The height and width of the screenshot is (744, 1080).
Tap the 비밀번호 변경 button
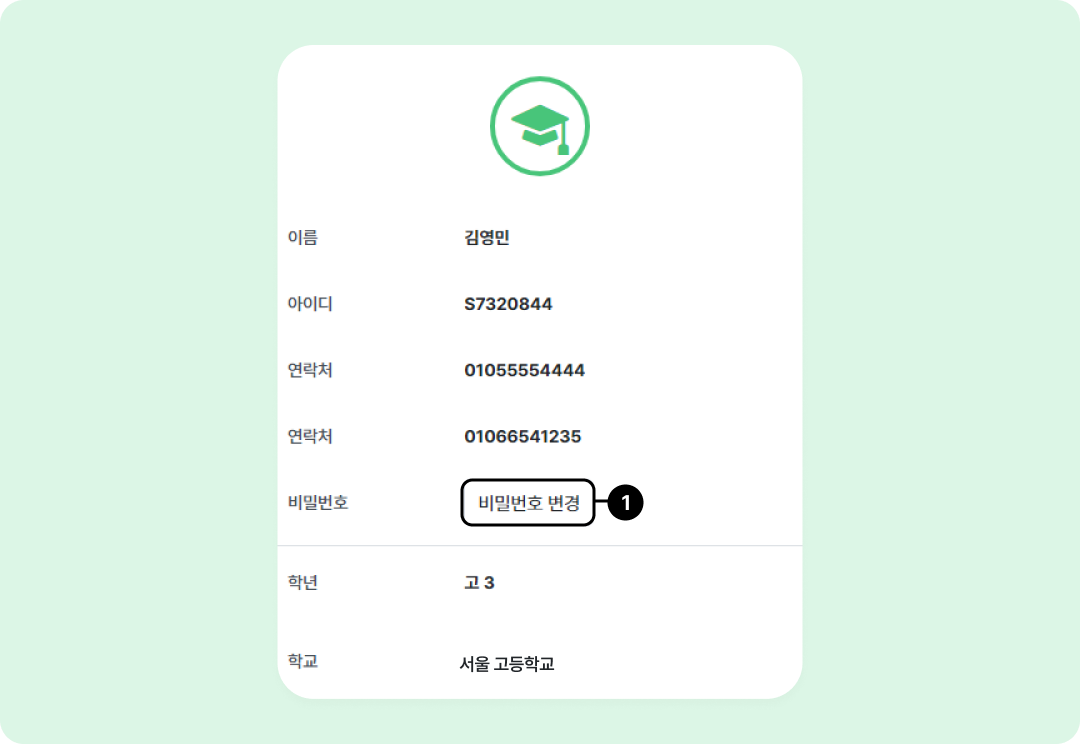click(528, 503)
